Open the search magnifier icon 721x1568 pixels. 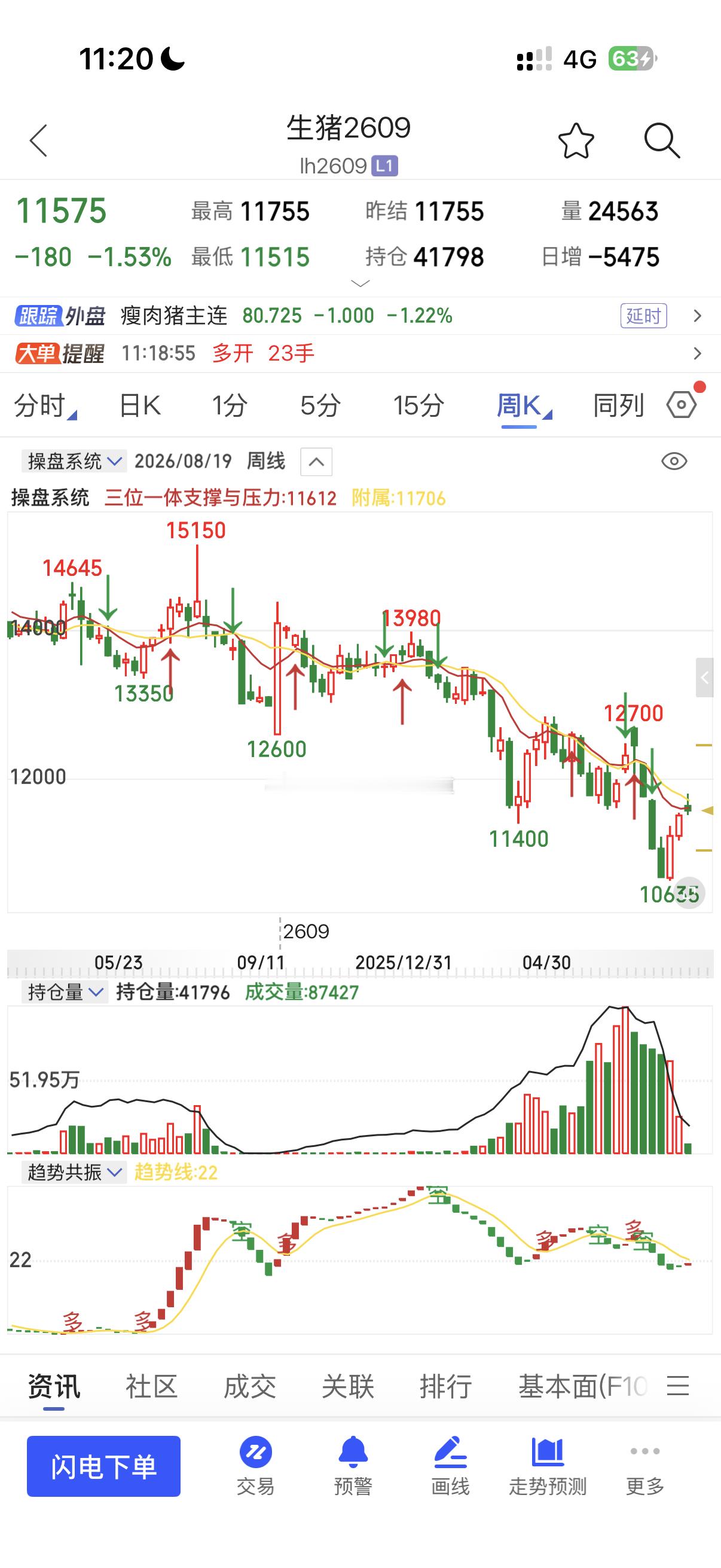661,141
